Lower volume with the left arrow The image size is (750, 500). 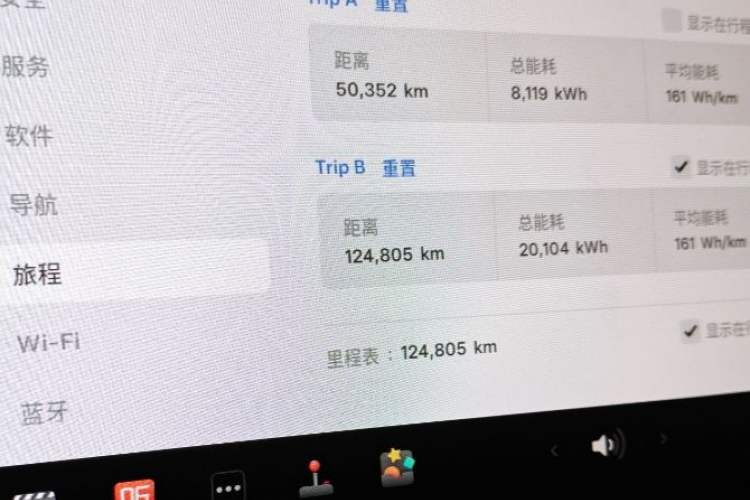554,449
